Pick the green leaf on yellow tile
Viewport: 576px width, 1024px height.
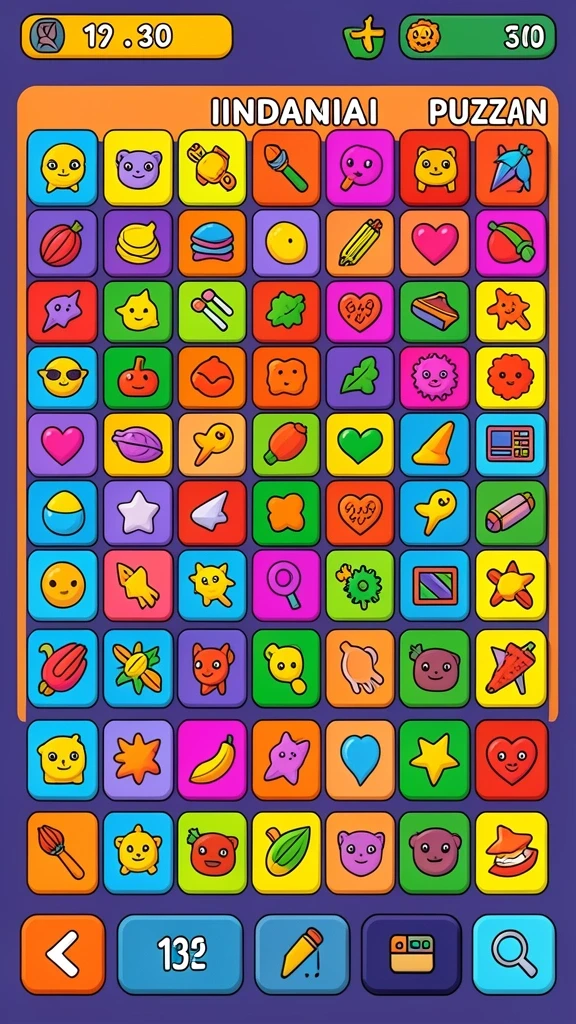pyautogui.click(x=287, y=852)
